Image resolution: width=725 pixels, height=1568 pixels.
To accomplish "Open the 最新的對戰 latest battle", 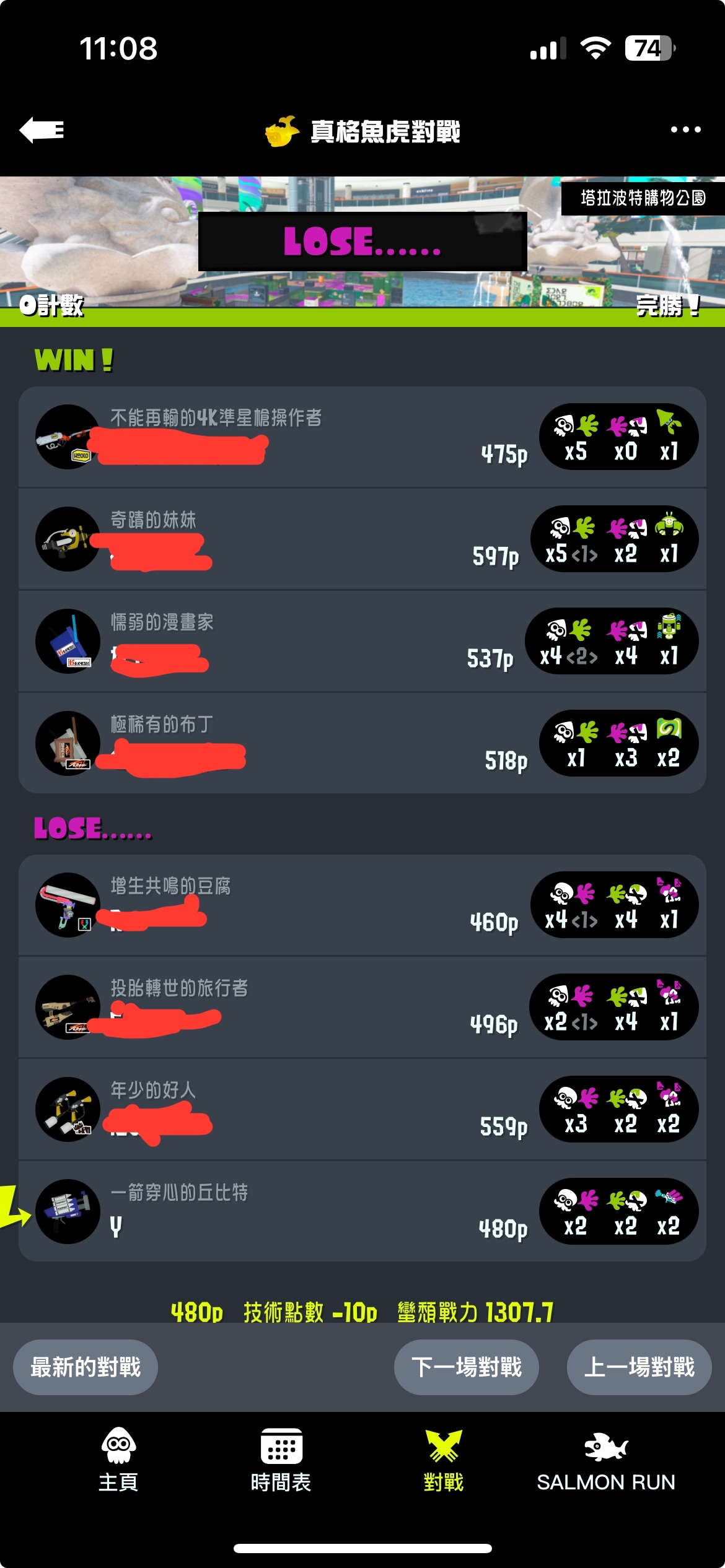I will pyautogui.click(x=86, y=1367).
